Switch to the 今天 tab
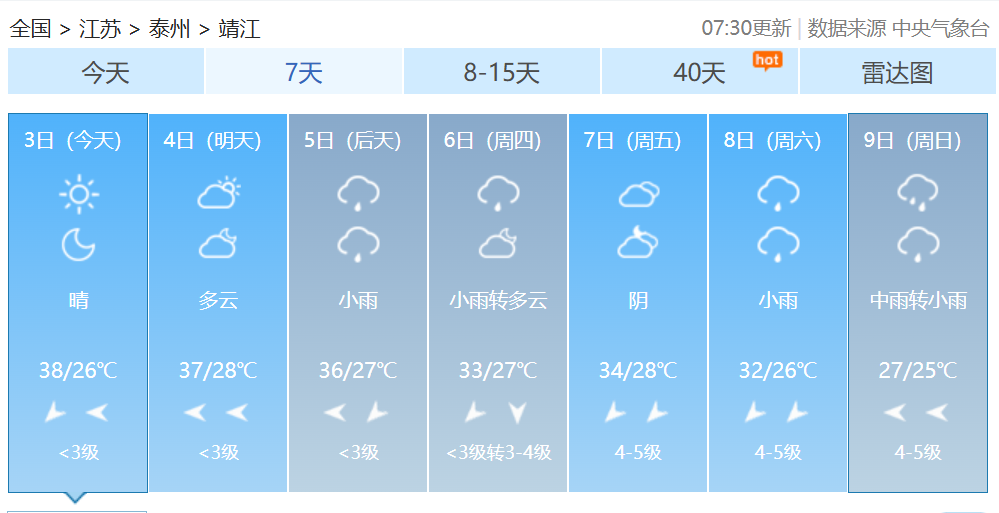The height and width of the screenshot is (513, 999). click(106, 71)
